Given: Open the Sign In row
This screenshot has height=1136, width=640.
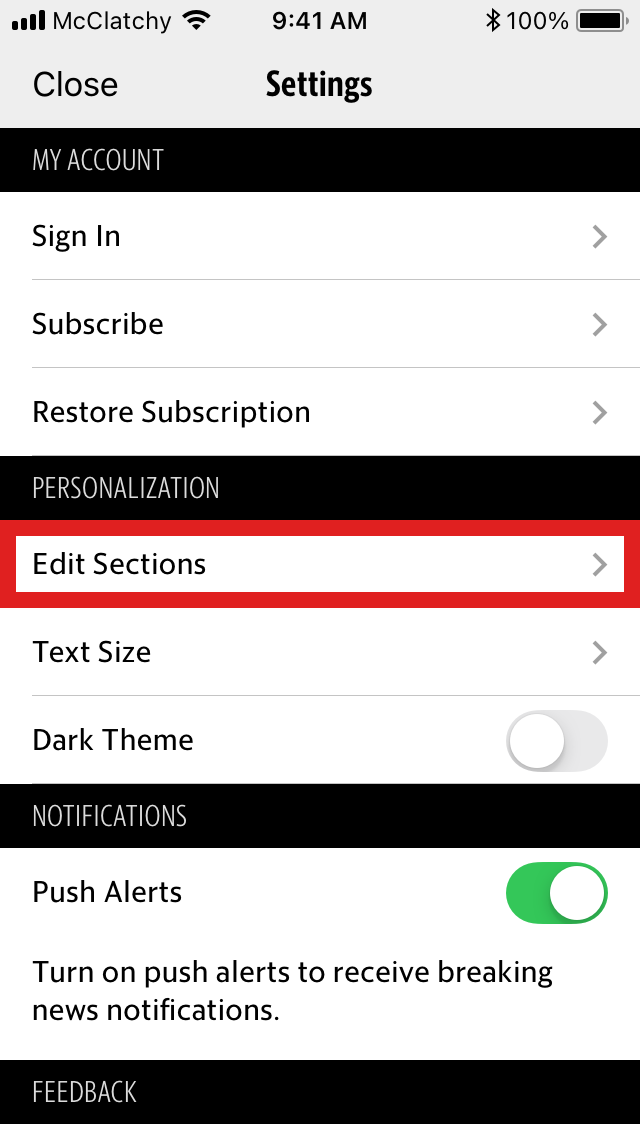Looking at the screenshot, I should tap(320, 236).
